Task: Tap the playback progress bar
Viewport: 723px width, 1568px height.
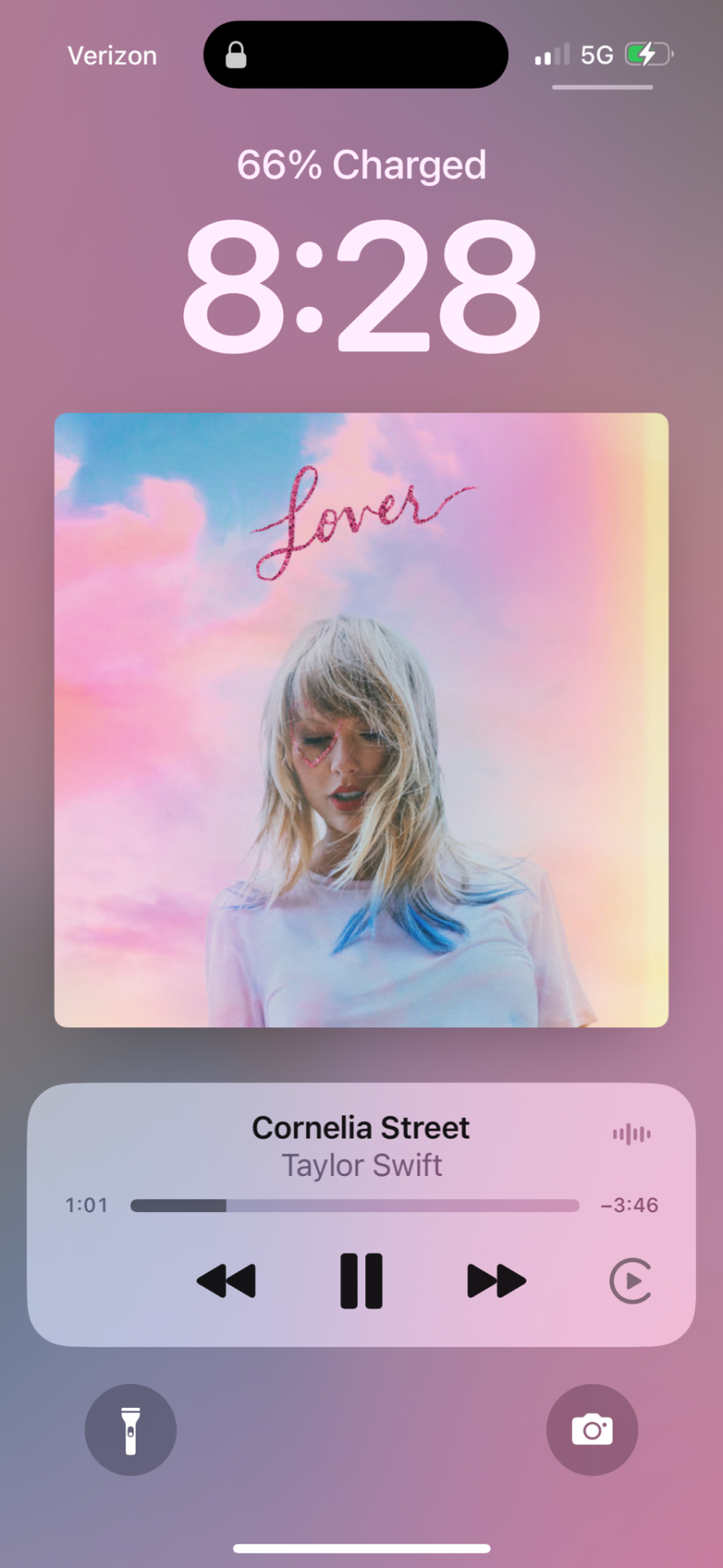Action: 355,1205
